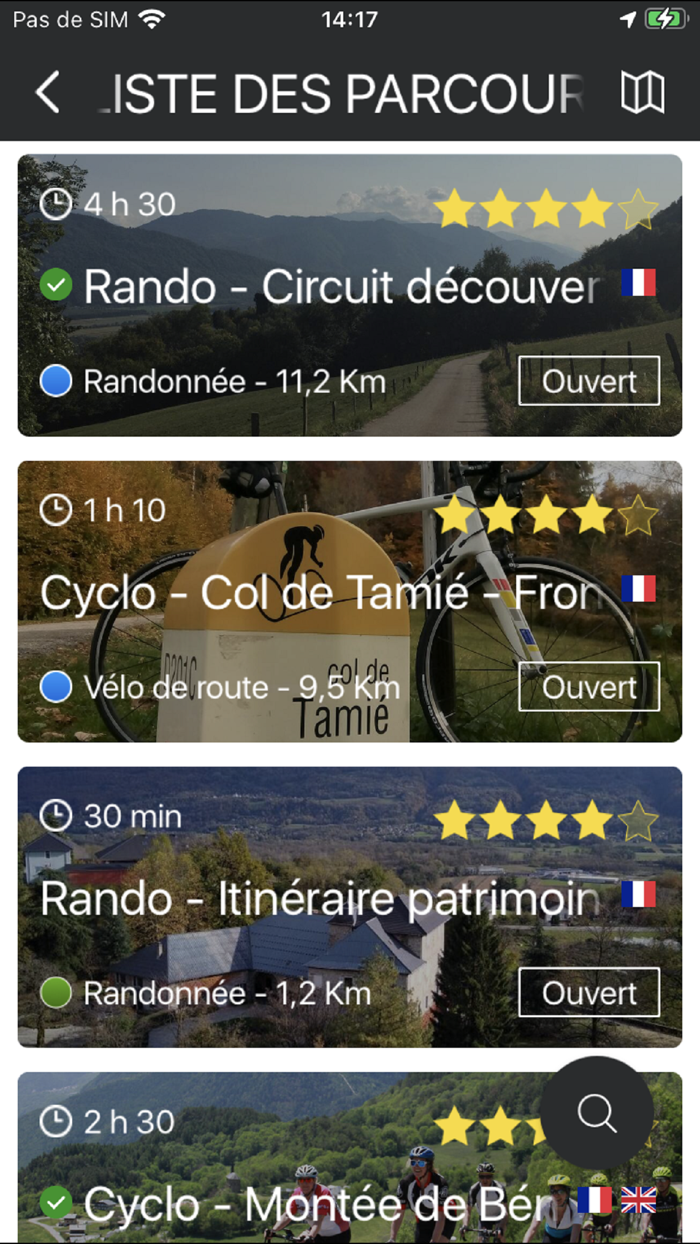The width and height of the screenshot is (700, 1244).
Task: Open the map view icon
Action: tap(642, 92)
